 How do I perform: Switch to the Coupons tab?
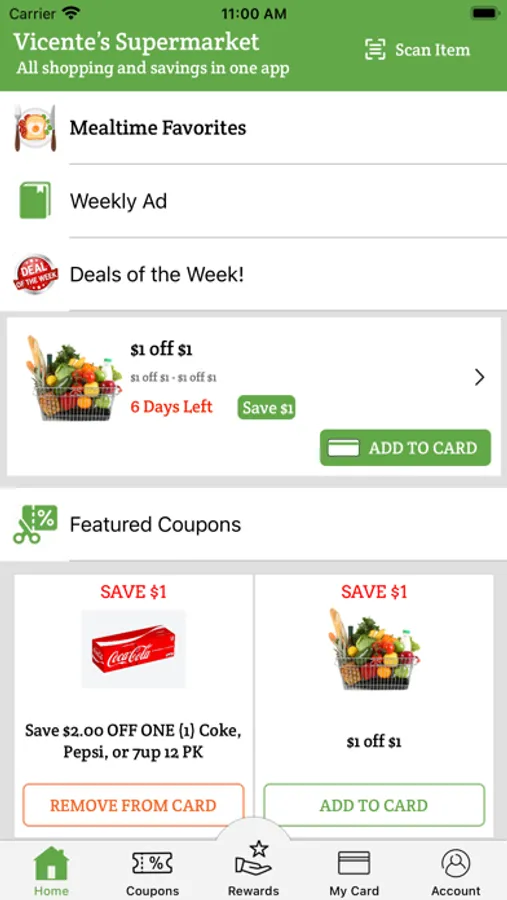pyautogui.click(x=152, y=871)
